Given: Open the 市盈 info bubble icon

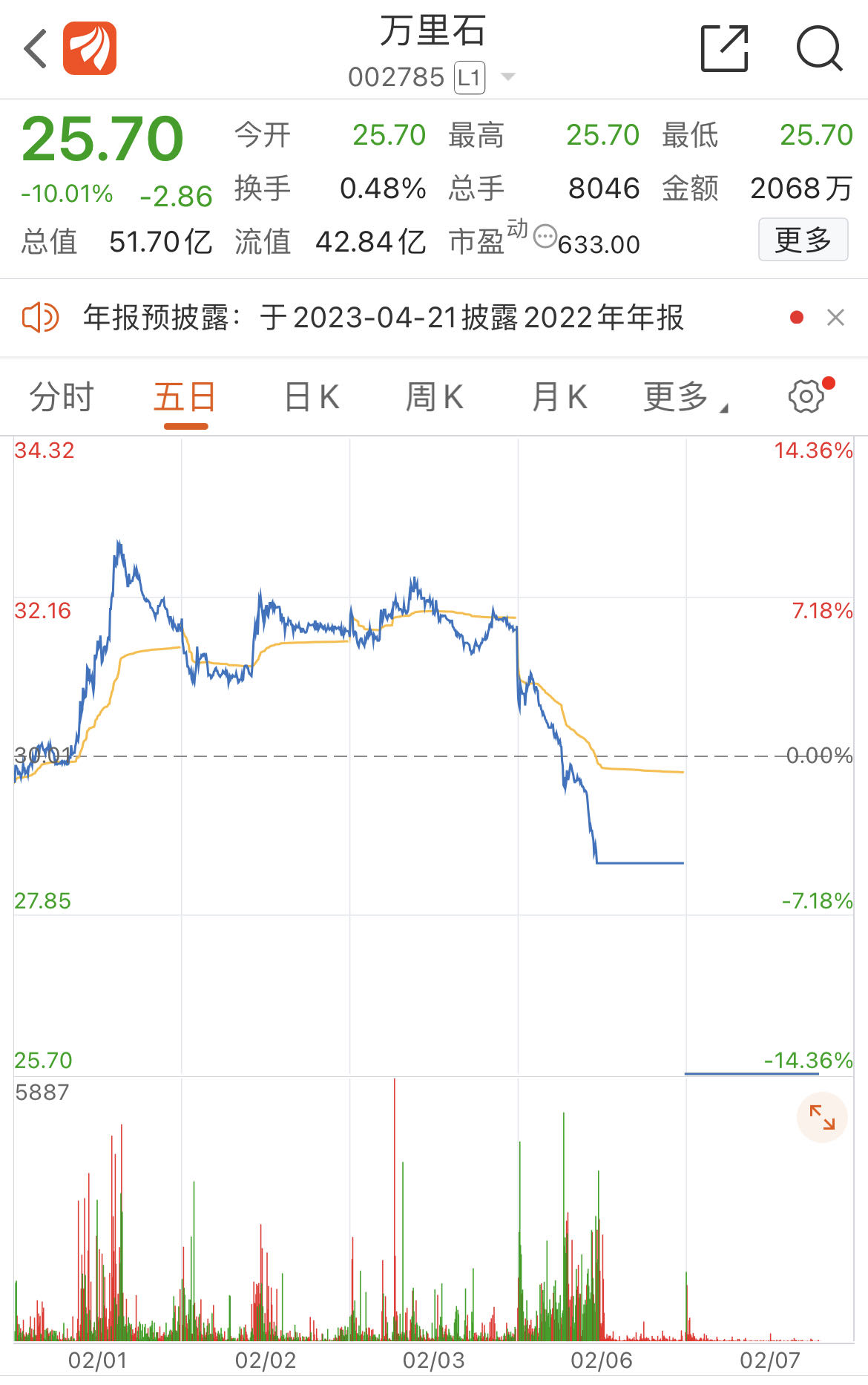Looking at the screenshot, I should (545, 237).
